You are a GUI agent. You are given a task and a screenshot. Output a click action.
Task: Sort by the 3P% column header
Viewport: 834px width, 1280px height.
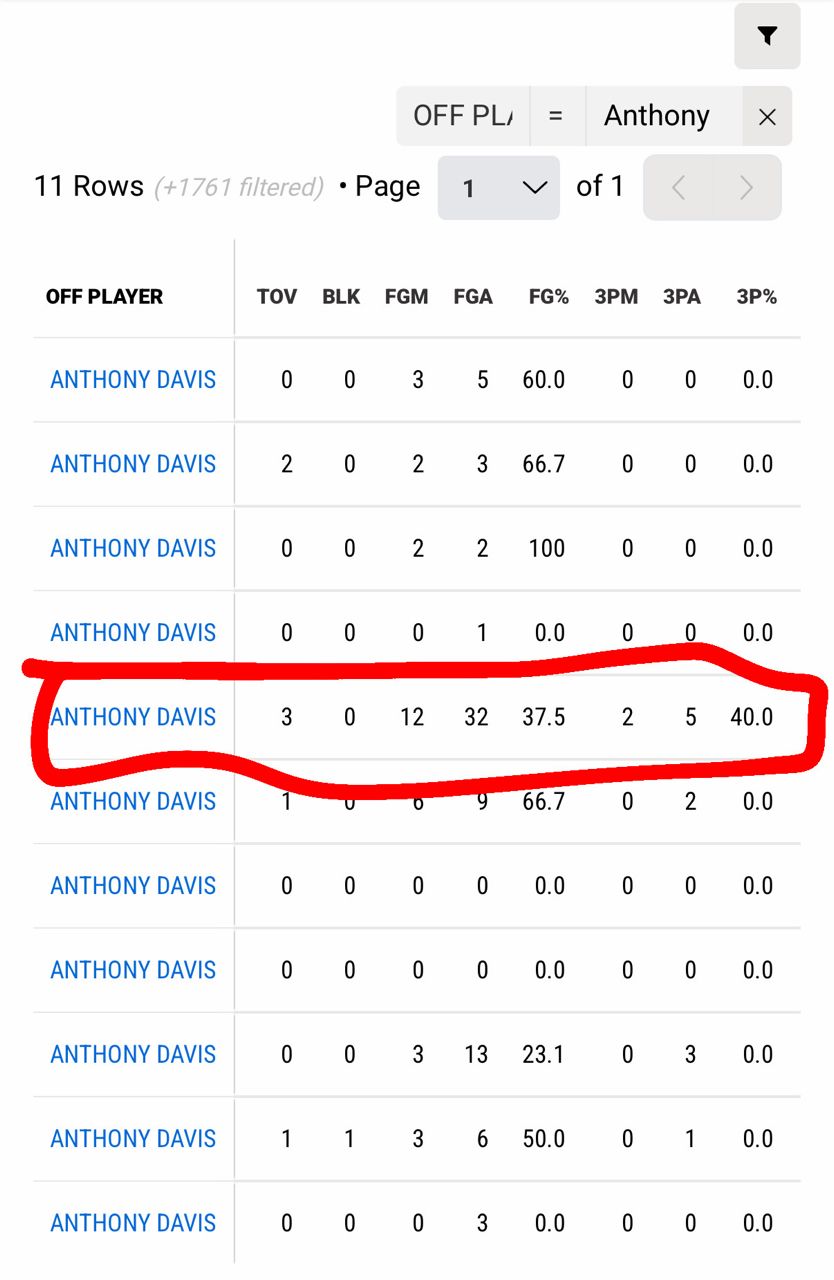(755, 297)
